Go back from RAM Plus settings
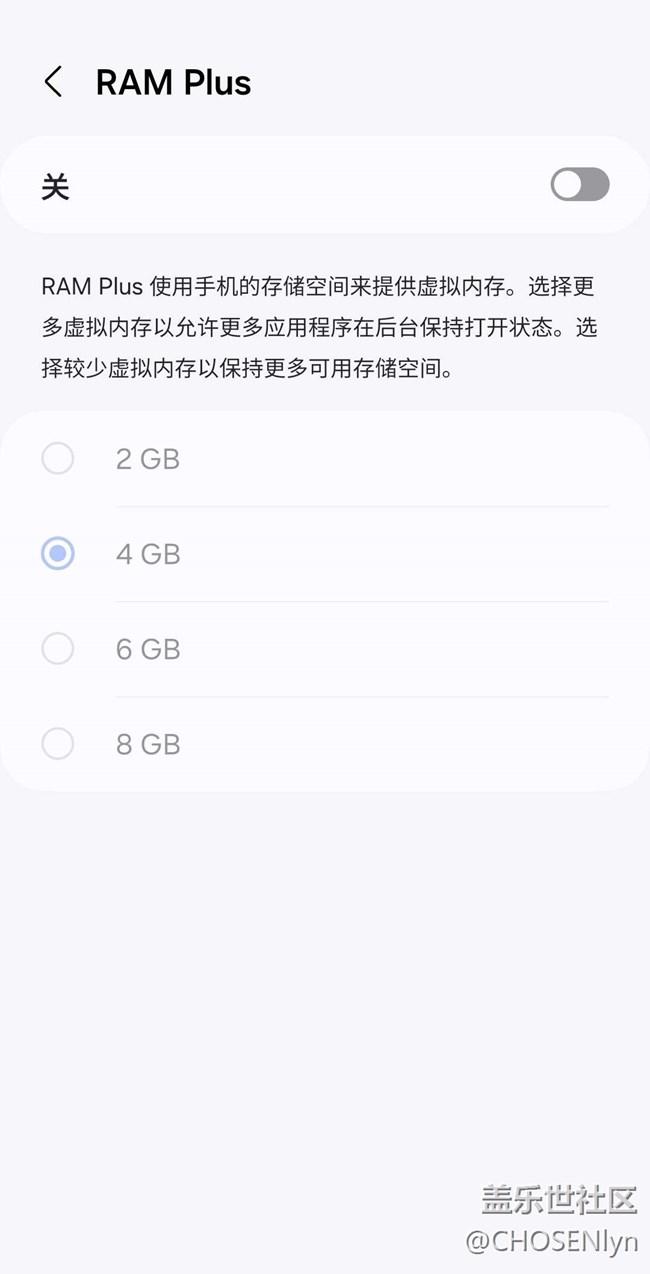The image size is (650, 1274). click(x=54, y=82)
